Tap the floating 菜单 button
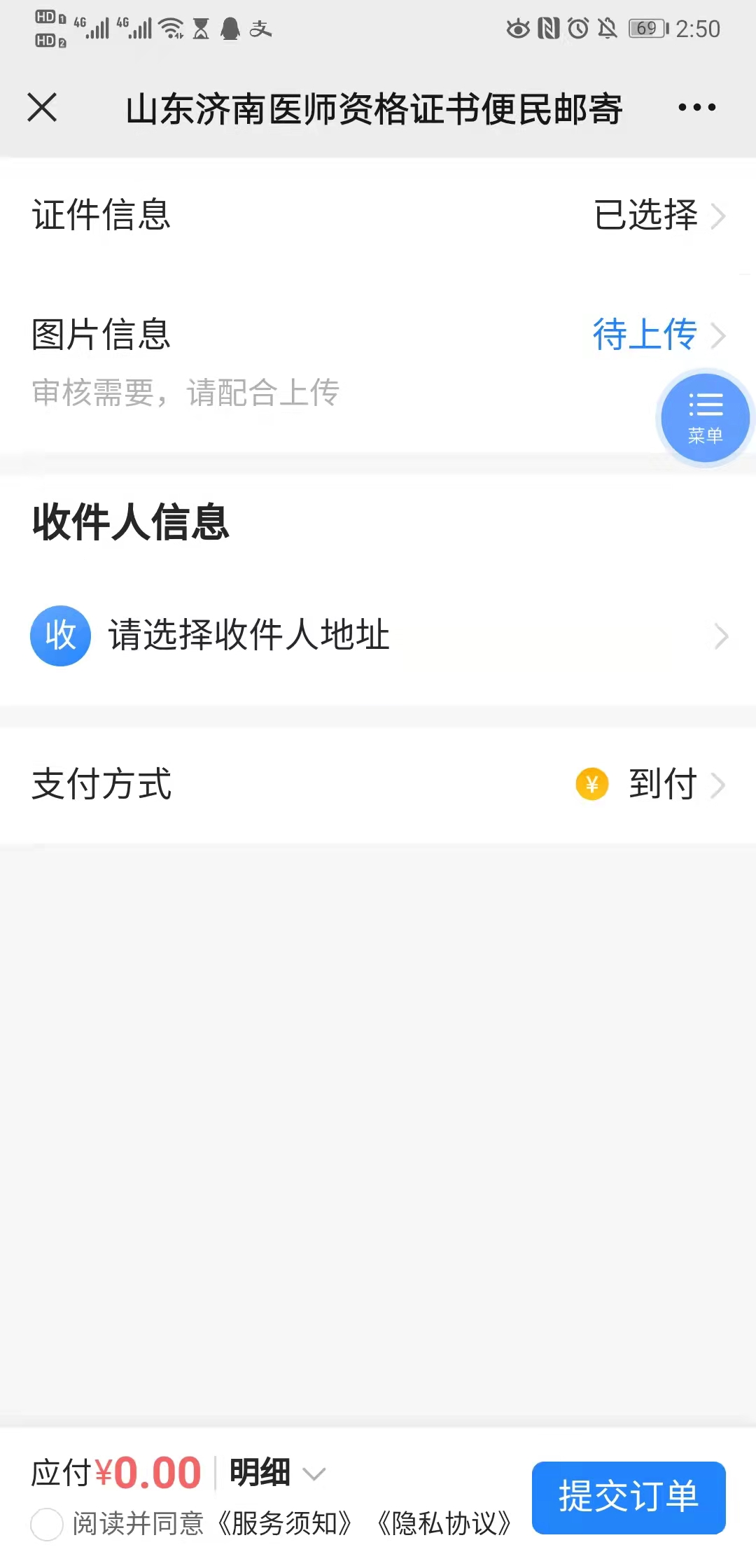 pos(705,418)
